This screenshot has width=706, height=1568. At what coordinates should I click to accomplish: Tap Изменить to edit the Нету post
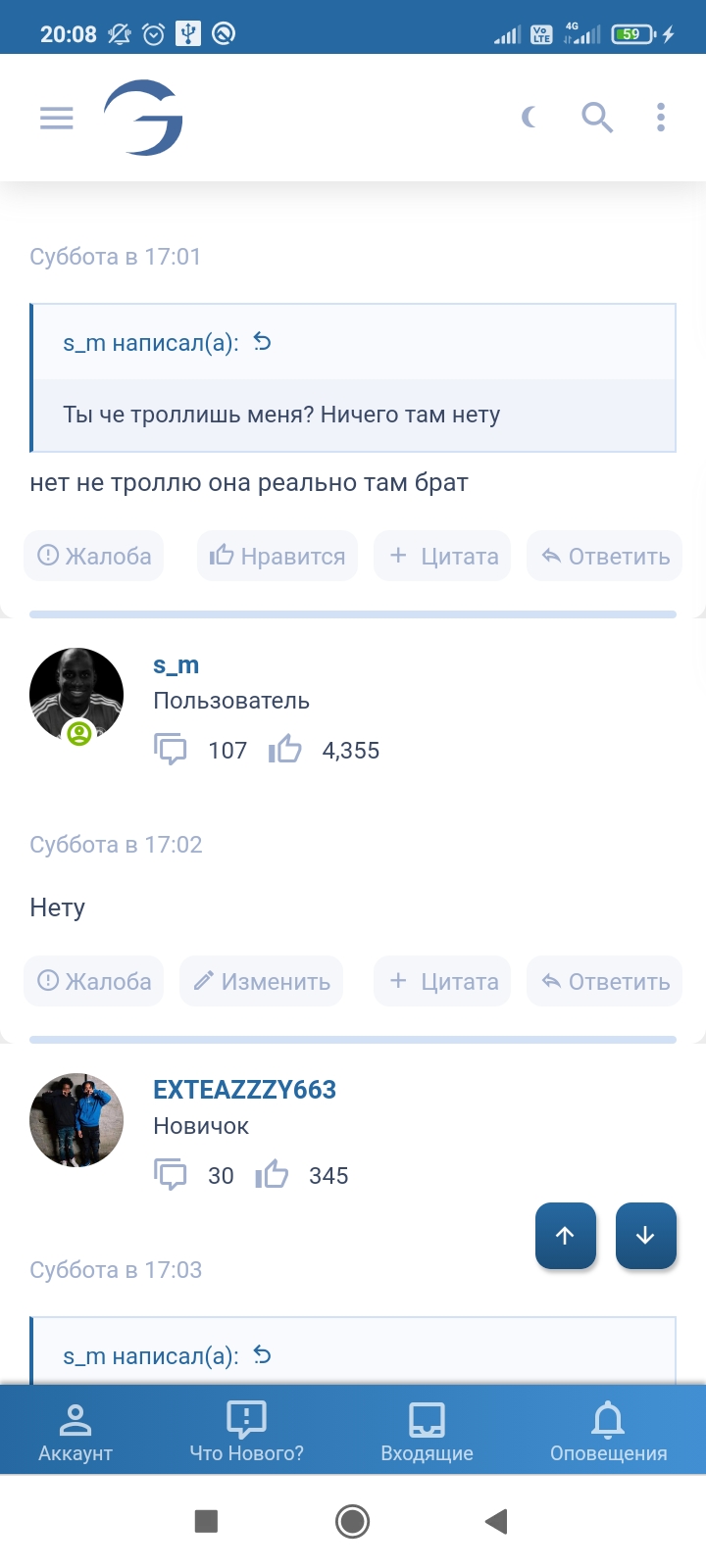[262, 982]
